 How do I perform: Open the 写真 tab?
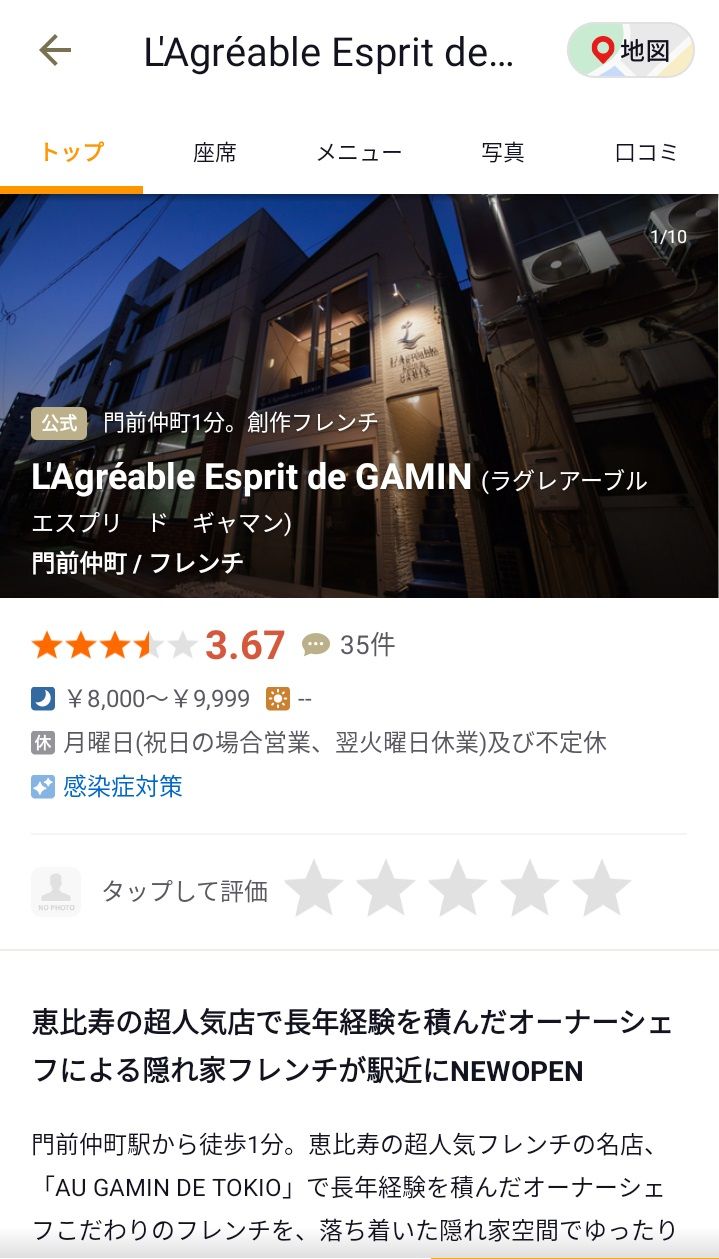click(502, 153)
